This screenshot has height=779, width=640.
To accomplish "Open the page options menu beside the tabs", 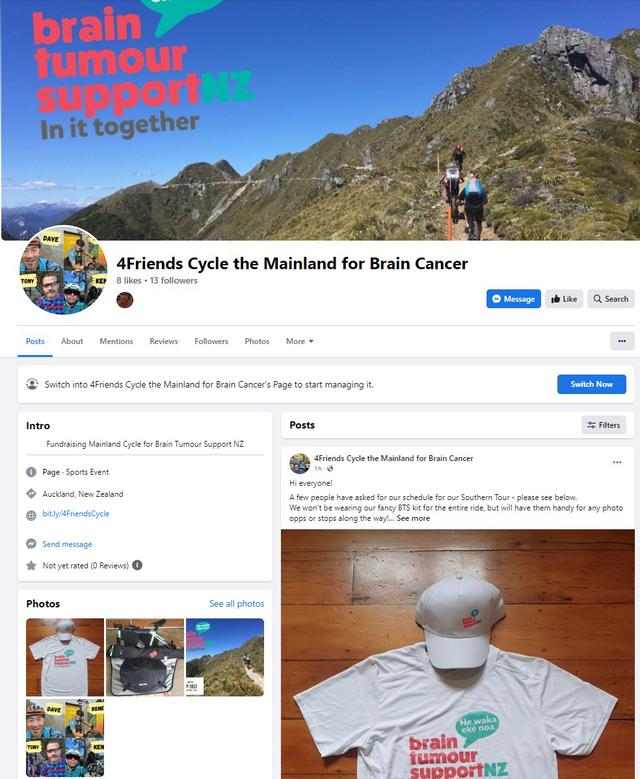I will click(622, 341).
